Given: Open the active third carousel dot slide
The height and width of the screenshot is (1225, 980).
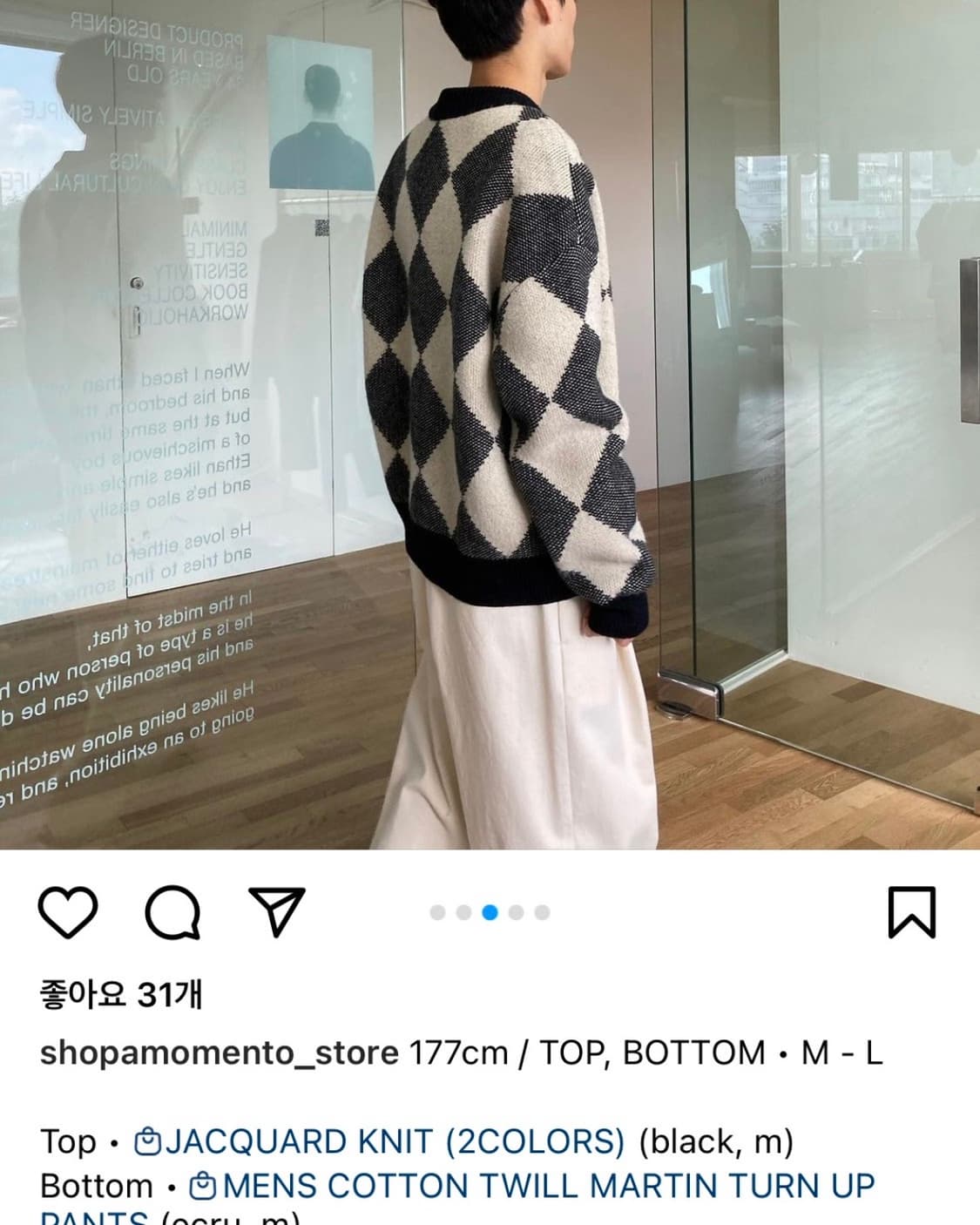Looking at the screenshot, I should tap(490, 911).
